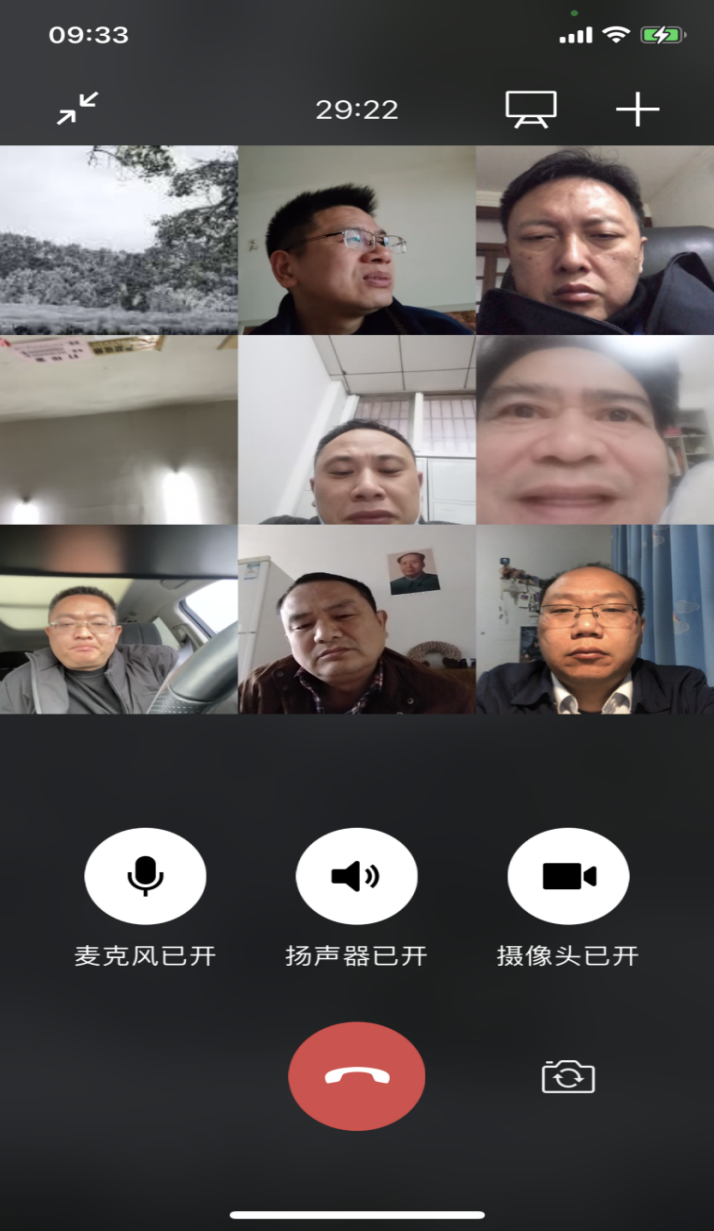Open the ceiling lights video tile
The height and width of the screenshot is (1231, 714).
click(118, 430)
